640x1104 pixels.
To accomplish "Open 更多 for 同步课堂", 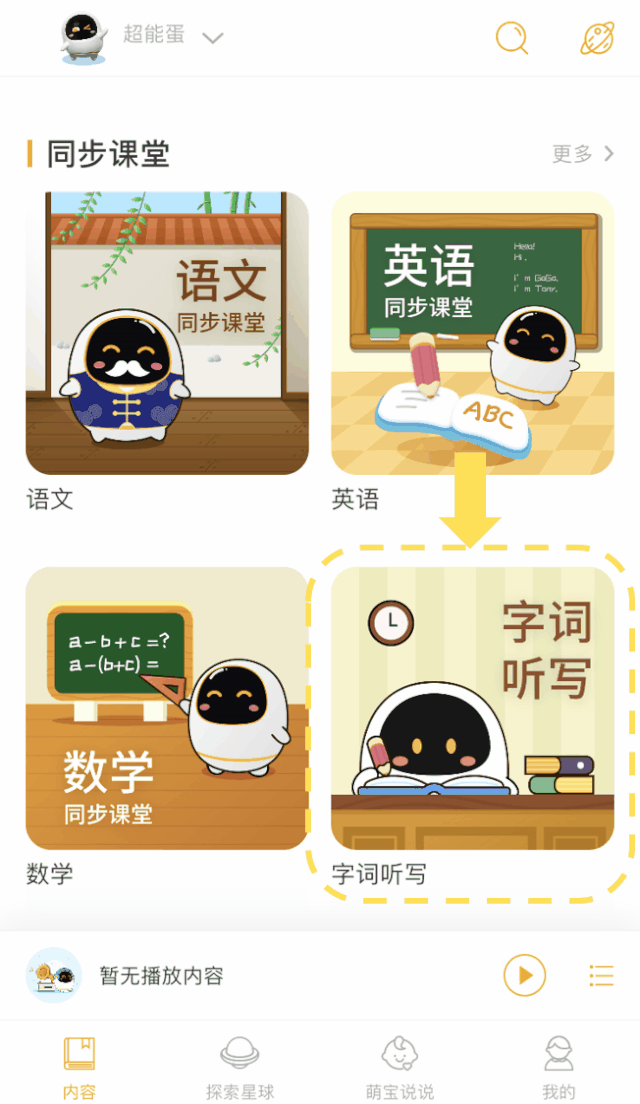I will pos(583,153).
